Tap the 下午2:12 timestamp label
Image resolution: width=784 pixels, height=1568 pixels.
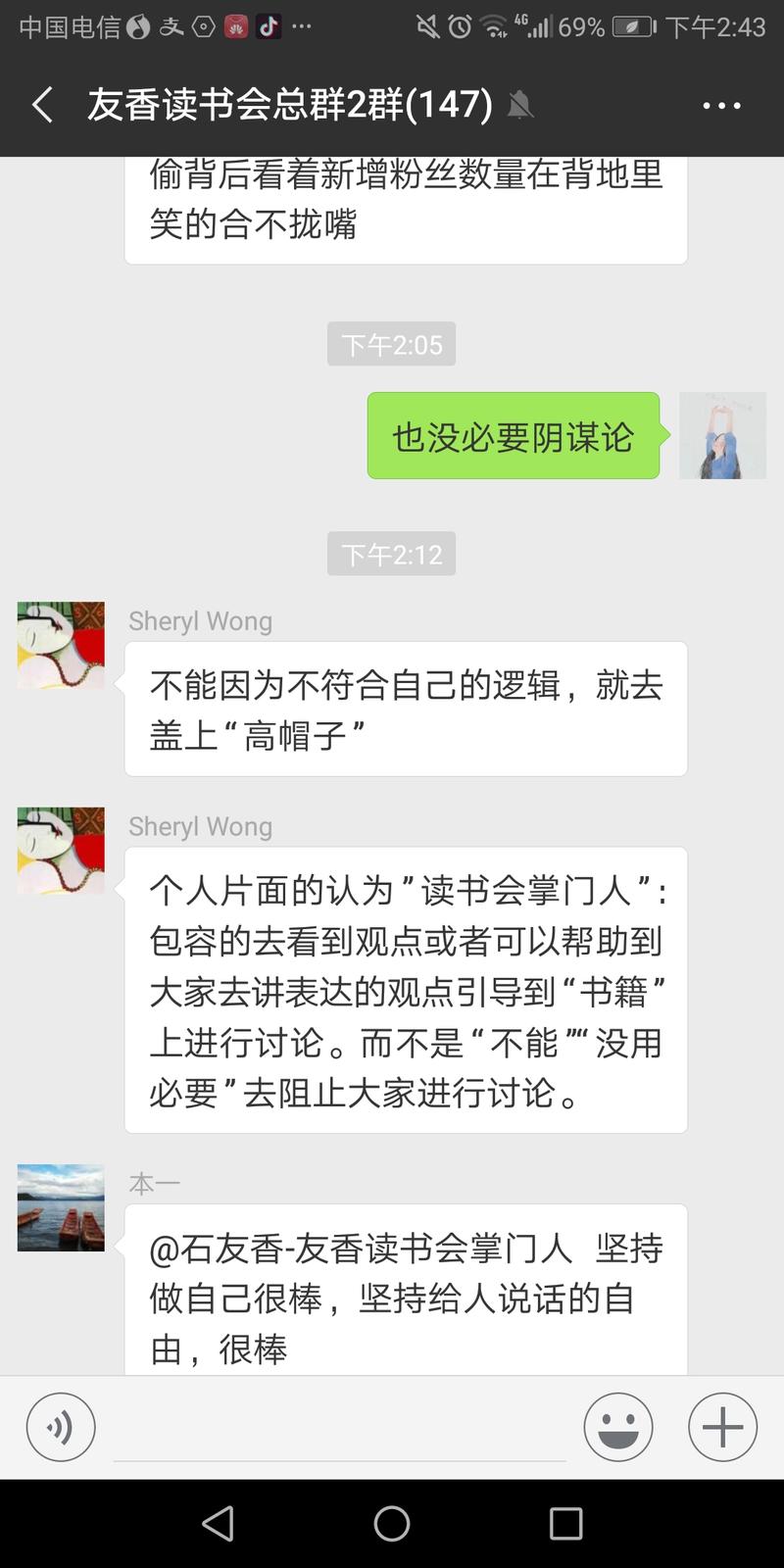(391, 553)
